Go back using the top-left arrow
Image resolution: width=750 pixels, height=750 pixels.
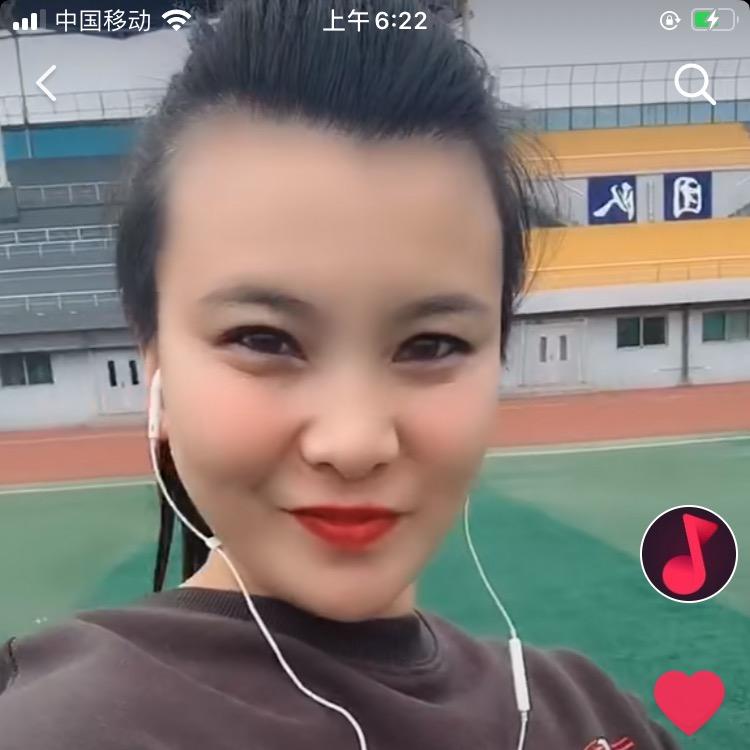[x=46, y=83]
